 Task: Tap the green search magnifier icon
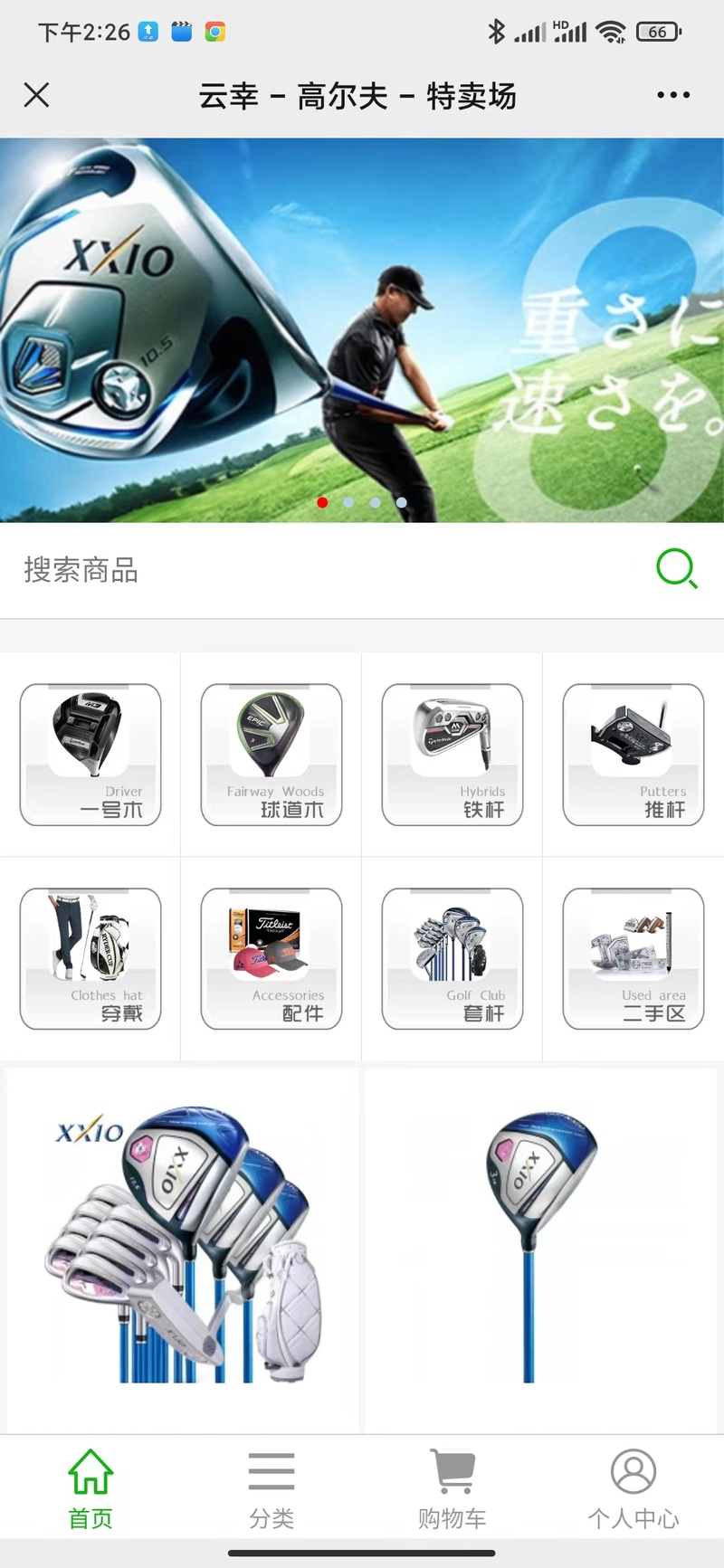(676, 569)
